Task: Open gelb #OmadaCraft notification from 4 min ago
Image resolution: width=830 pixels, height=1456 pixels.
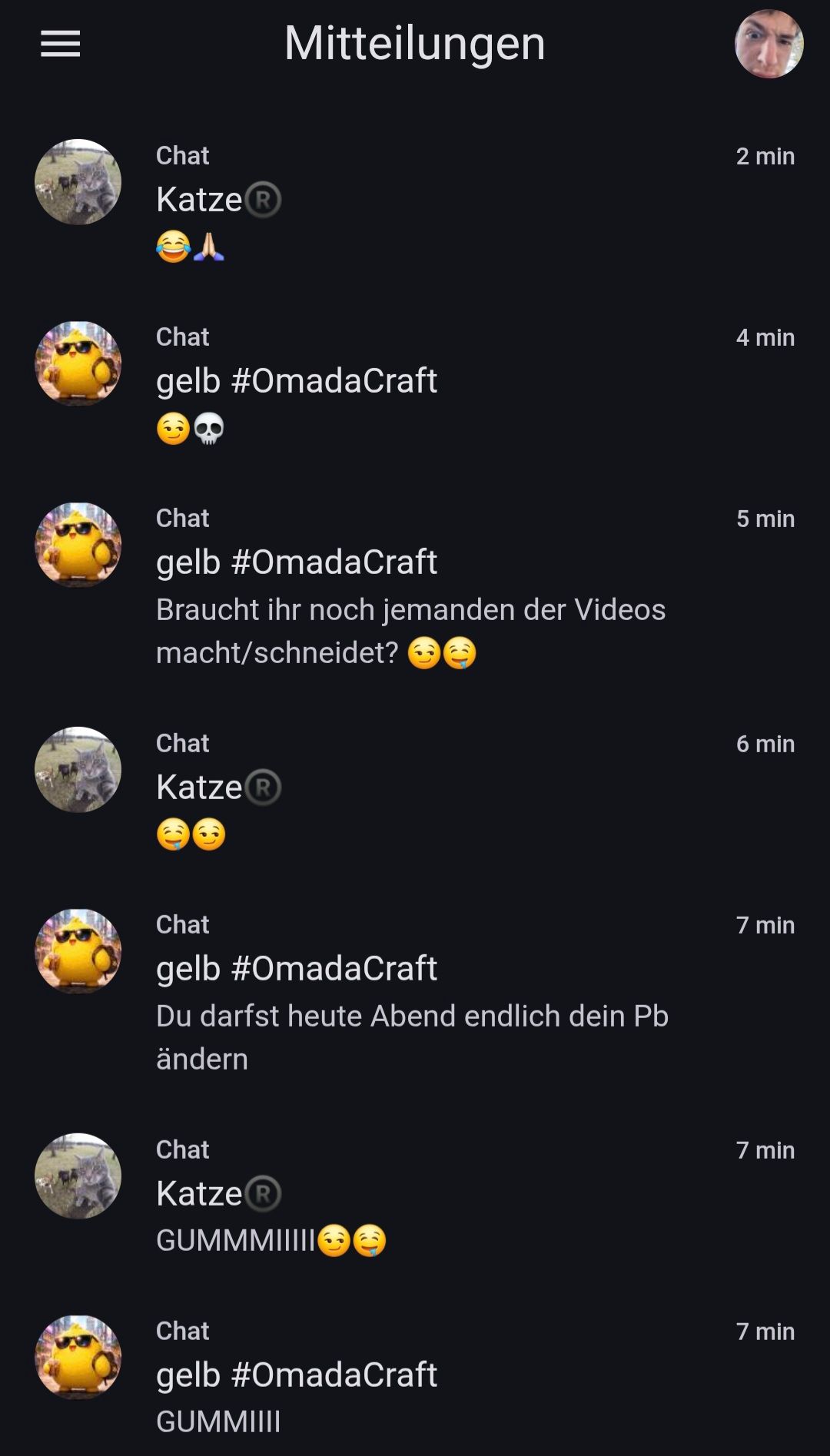Action: [x=415, y=383]
